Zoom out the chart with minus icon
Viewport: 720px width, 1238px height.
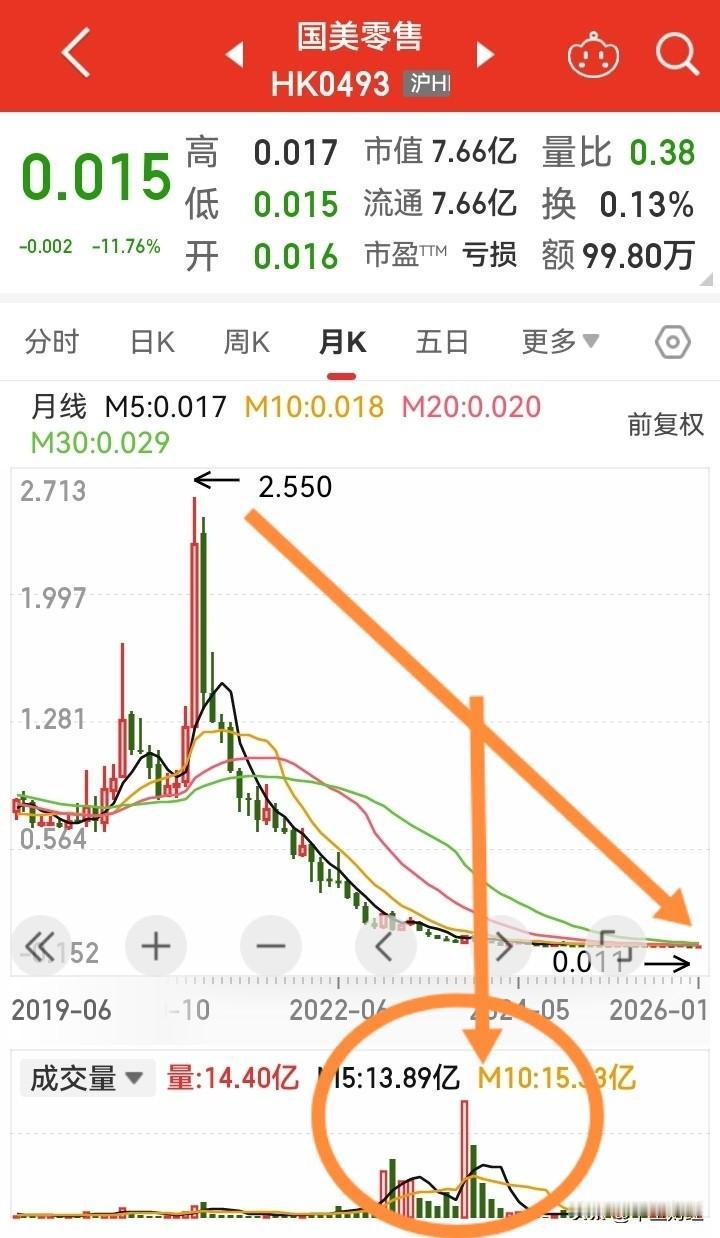click(x=270, y=946)
